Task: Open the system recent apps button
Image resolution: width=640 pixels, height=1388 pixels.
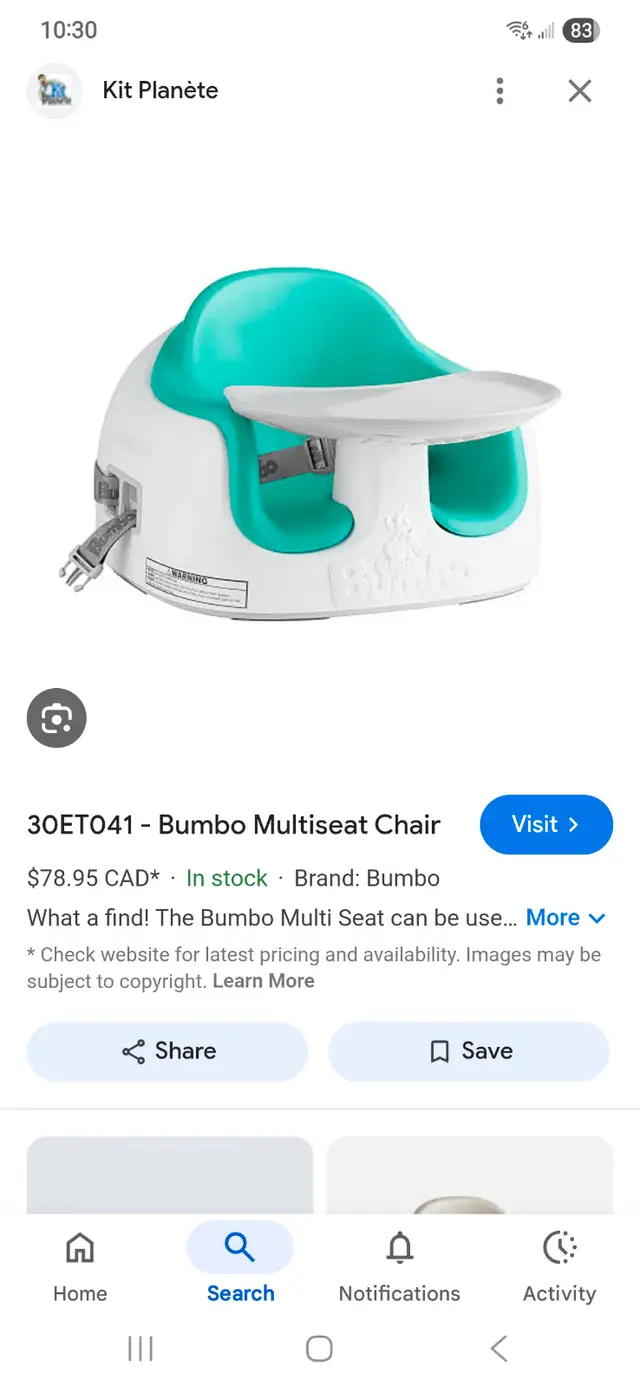Action: [140, 1349]
